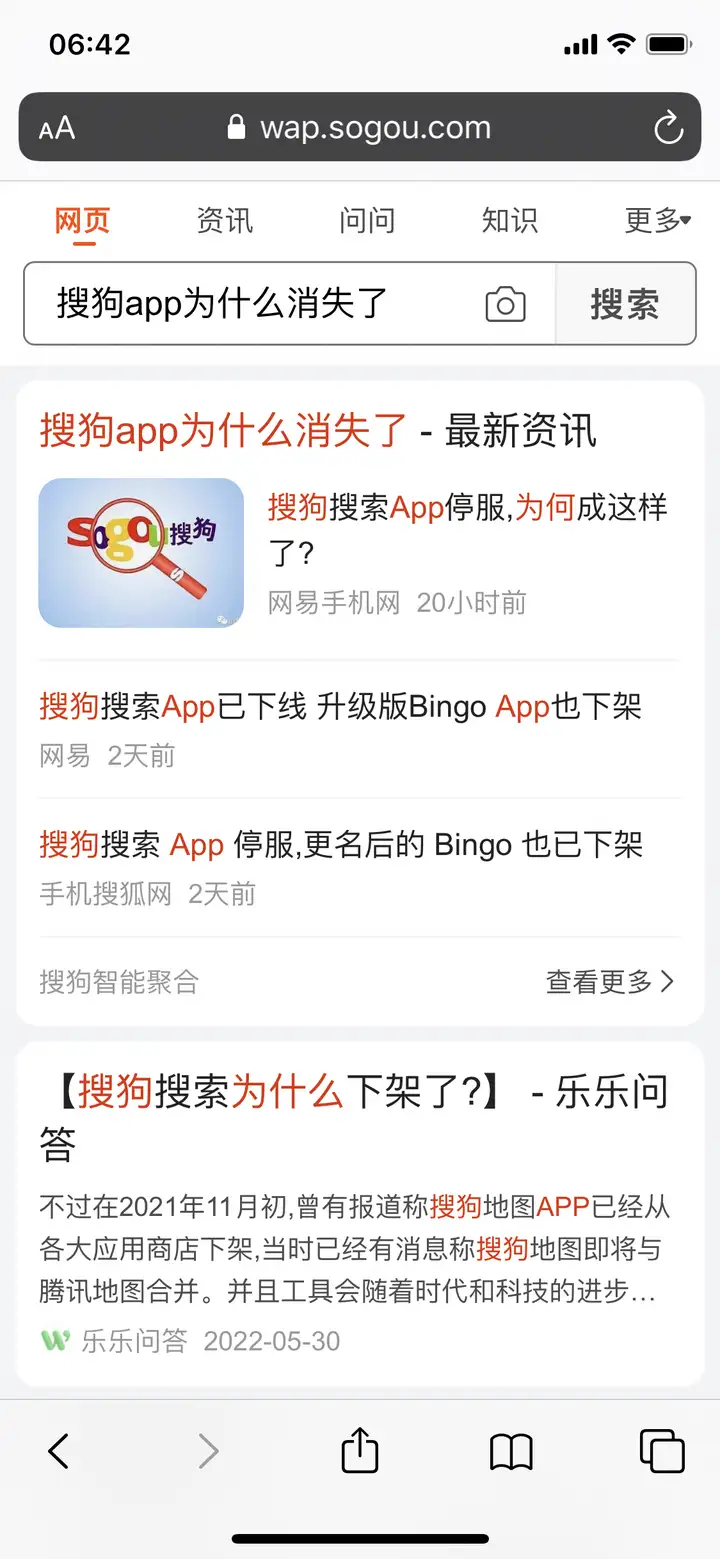Reload the page in Safari

667,128
